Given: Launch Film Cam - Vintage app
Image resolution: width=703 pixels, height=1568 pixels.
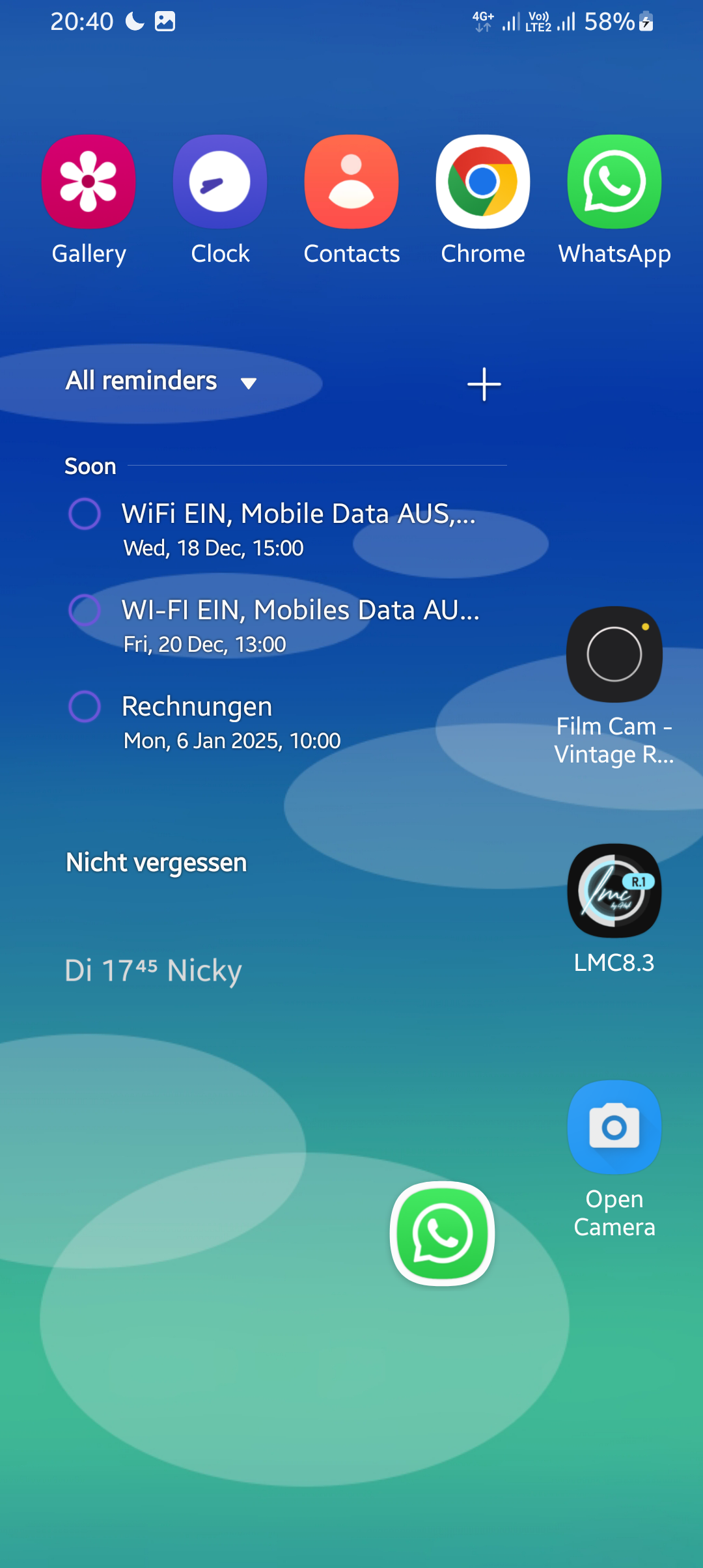Looking at the screenshot, I should pos(614,655).
